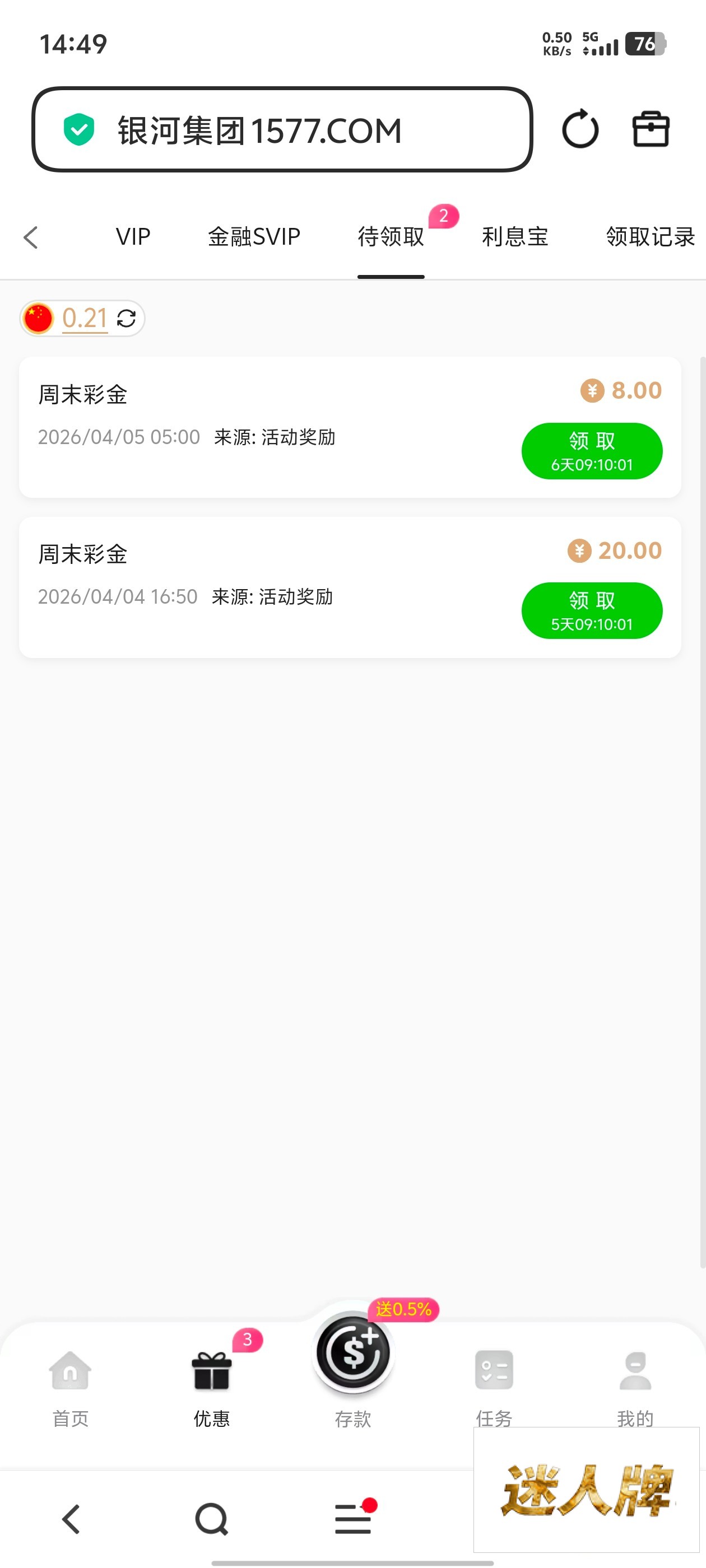The width and height of the screenshot is (706, 1568).
Task: Tap the 银河集团1577.COM address bar
Action: [x=281, y=130]
